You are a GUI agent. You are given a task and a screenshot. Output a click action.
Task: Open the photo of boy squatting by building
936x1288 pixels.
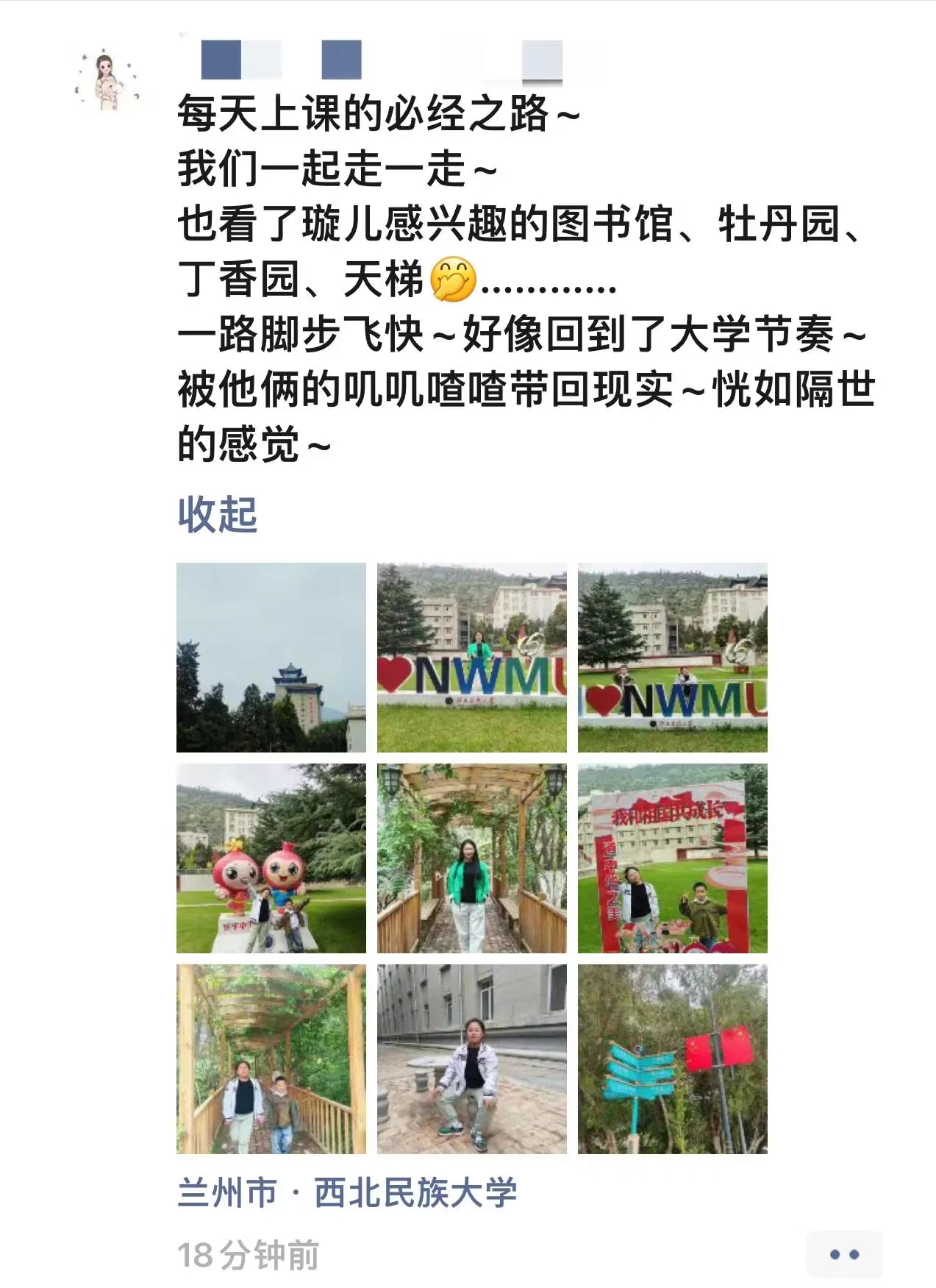[x=471, y=1058]
